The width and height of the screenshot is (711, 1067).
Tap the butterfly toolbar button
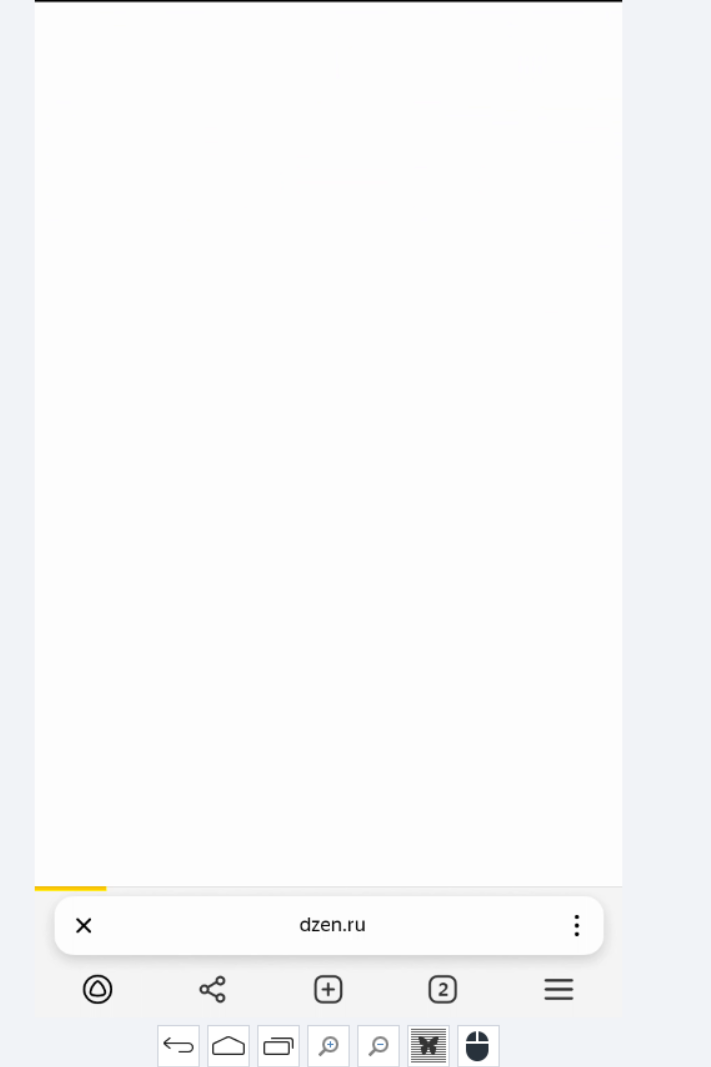coord(428,1046)
